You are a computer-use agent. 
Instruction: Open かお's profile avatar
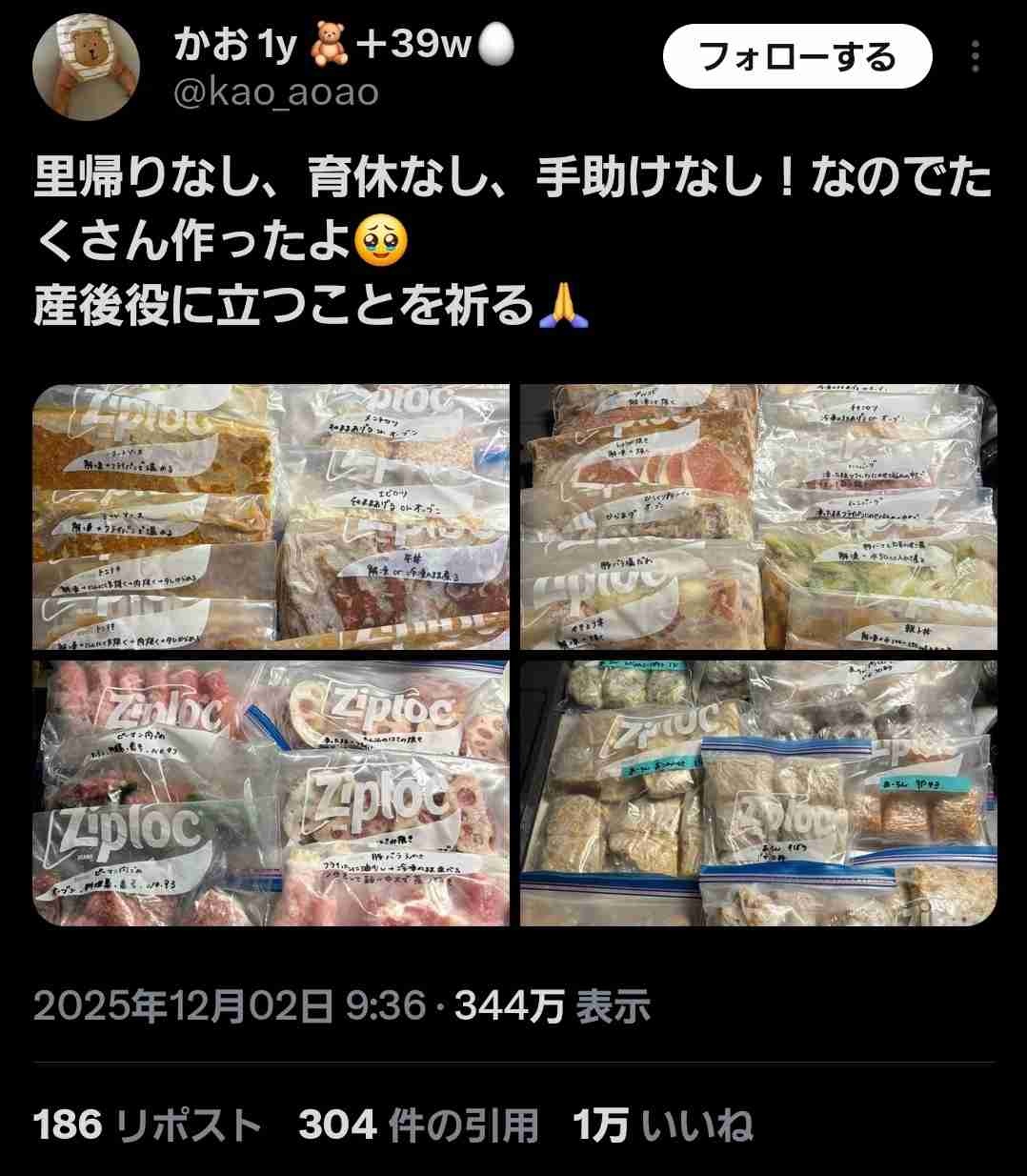[80, 63]
